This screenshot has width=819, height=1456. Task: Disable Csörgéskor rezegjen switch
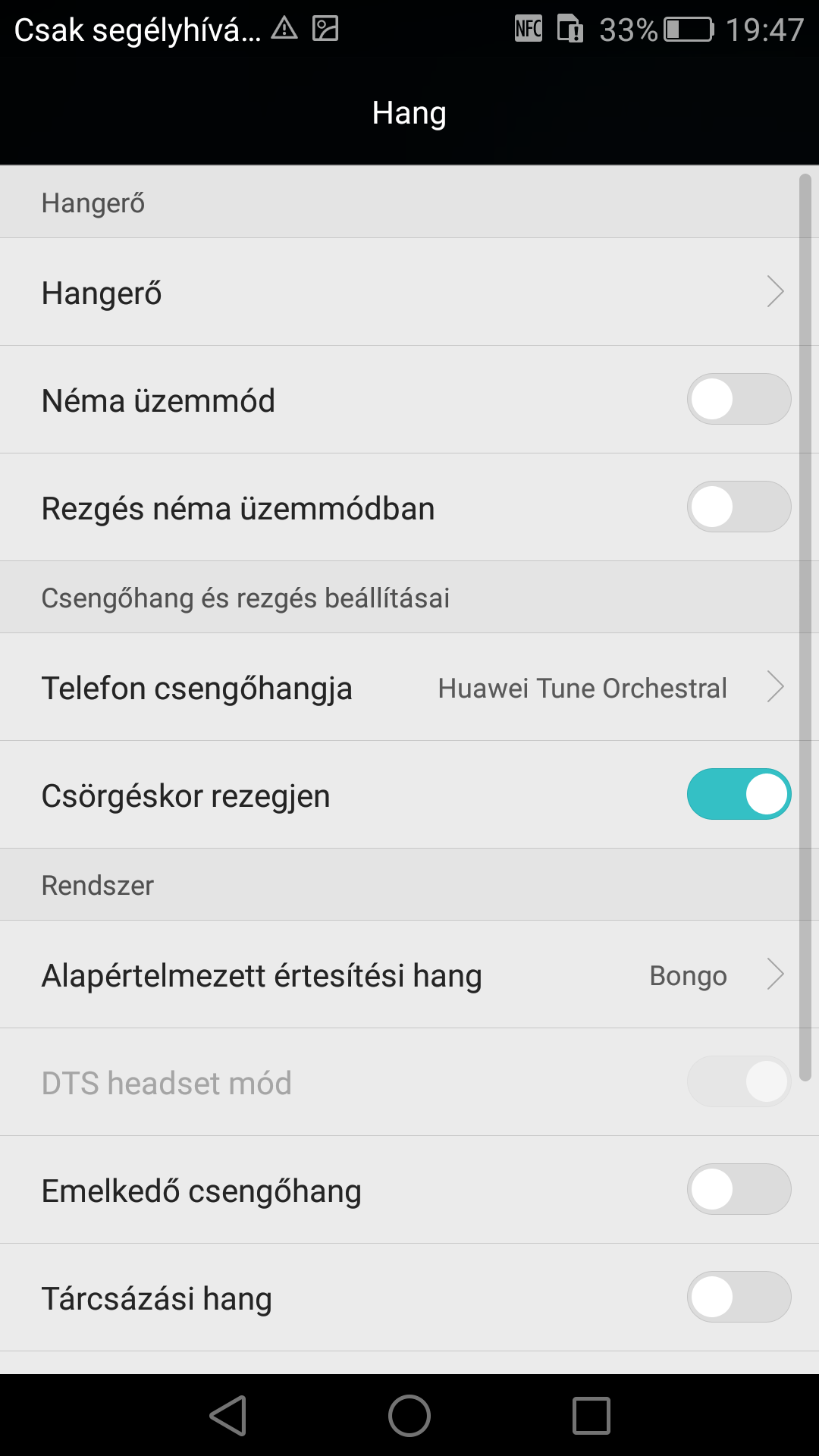[738, 795]
